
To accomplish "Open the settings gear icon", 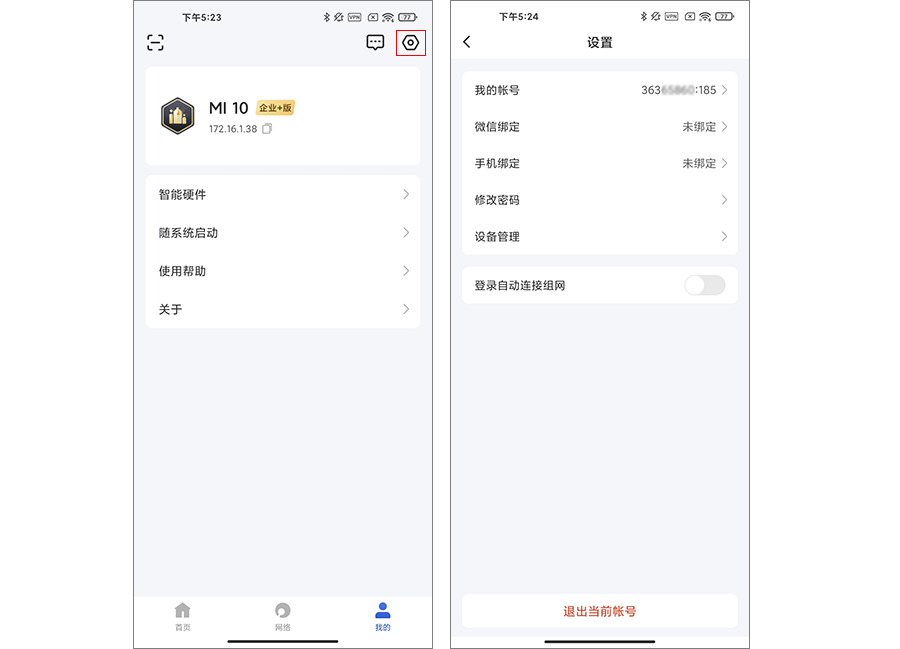I will (410, 42).
